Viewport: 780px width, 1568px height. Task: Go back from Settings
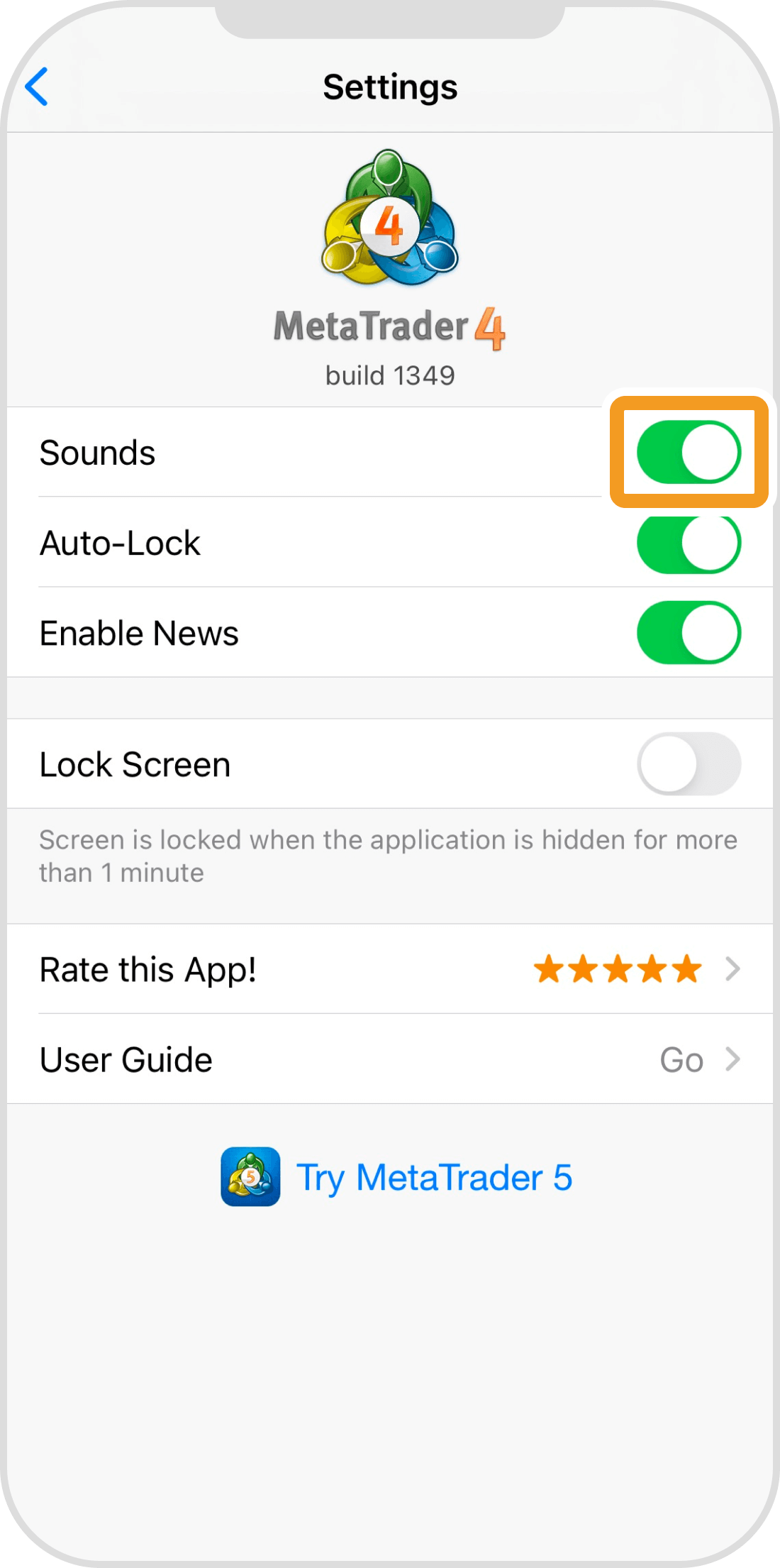37,87
